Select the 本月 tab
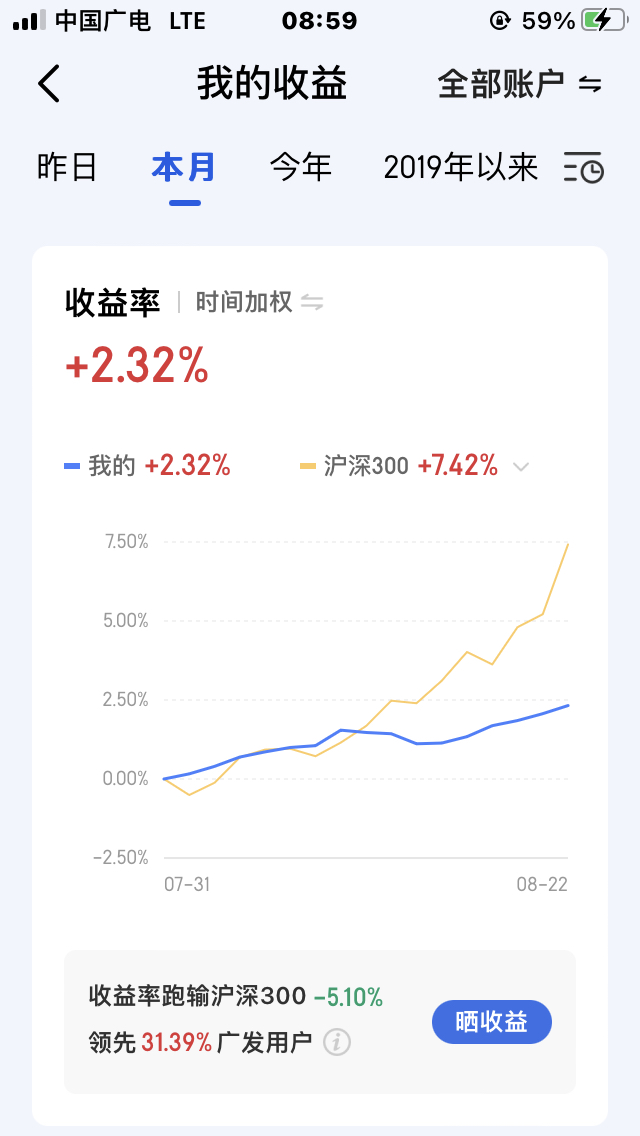 pos(184,167)
